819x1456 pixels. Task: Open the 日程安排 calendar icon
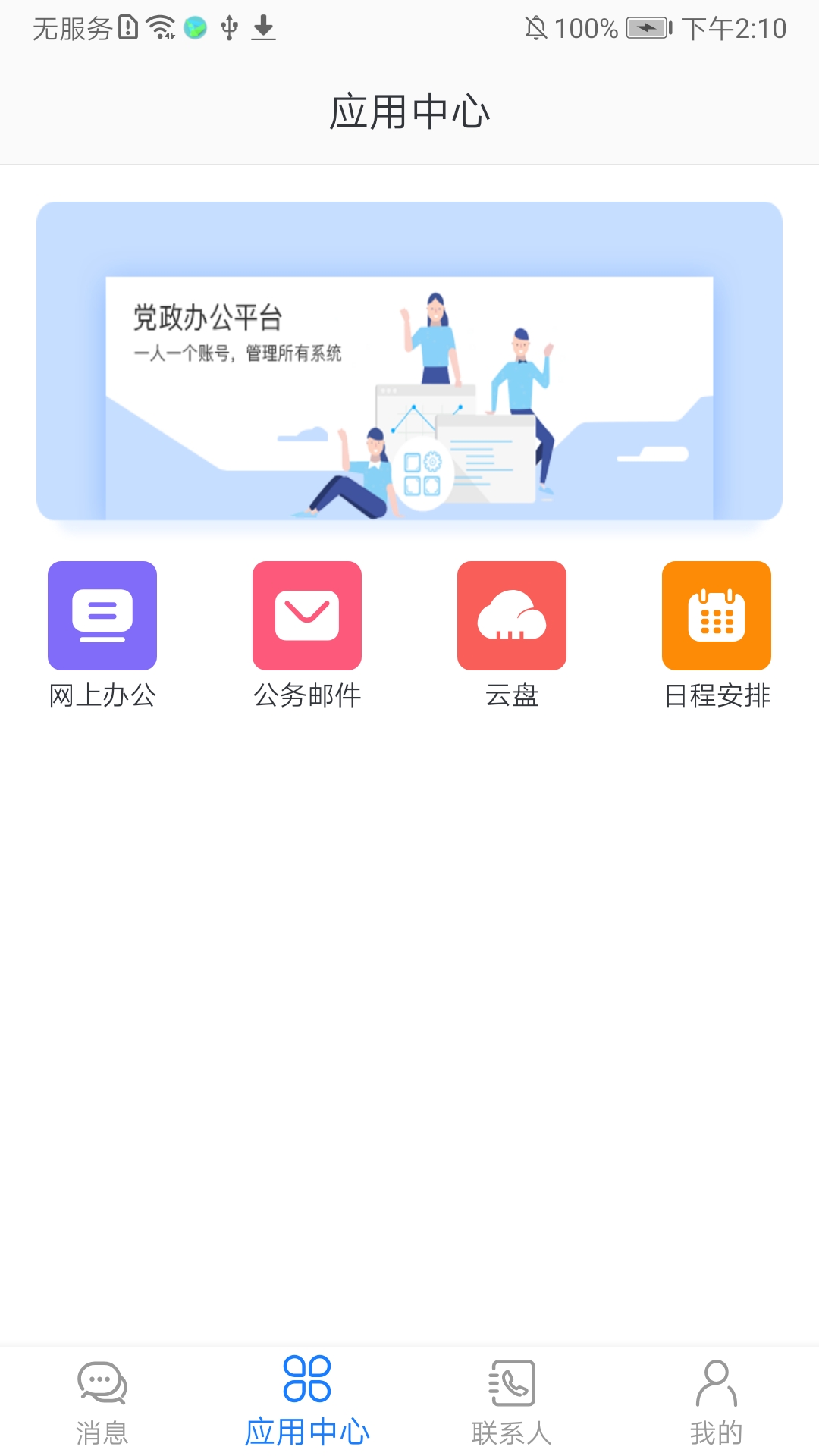(x=717, y=616)
